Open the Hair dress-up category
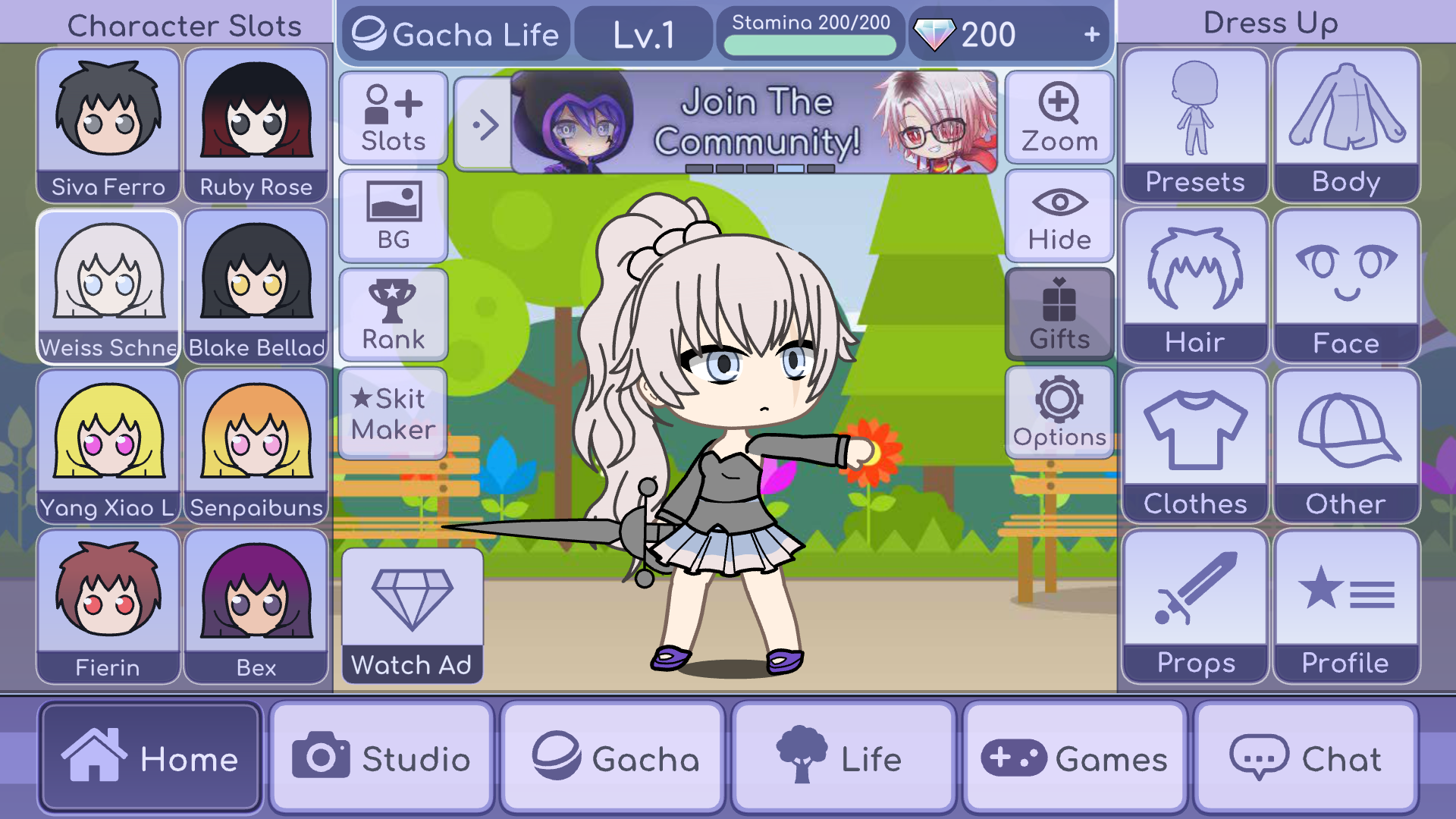Viewport: 1456px width, 819px height. [x=1194, y=286]
